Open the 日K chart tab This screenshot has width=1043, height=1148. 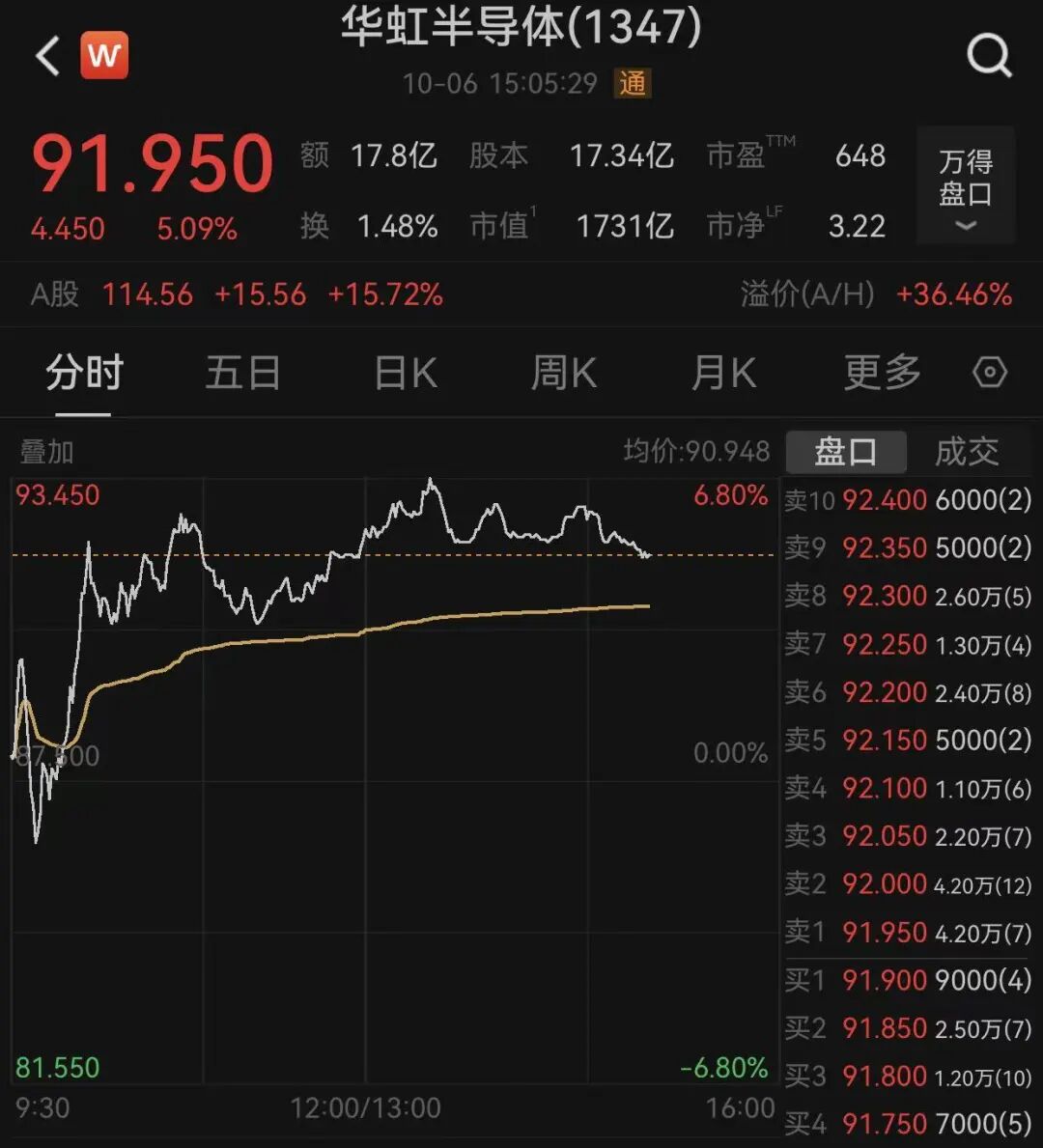coord(406,373)
